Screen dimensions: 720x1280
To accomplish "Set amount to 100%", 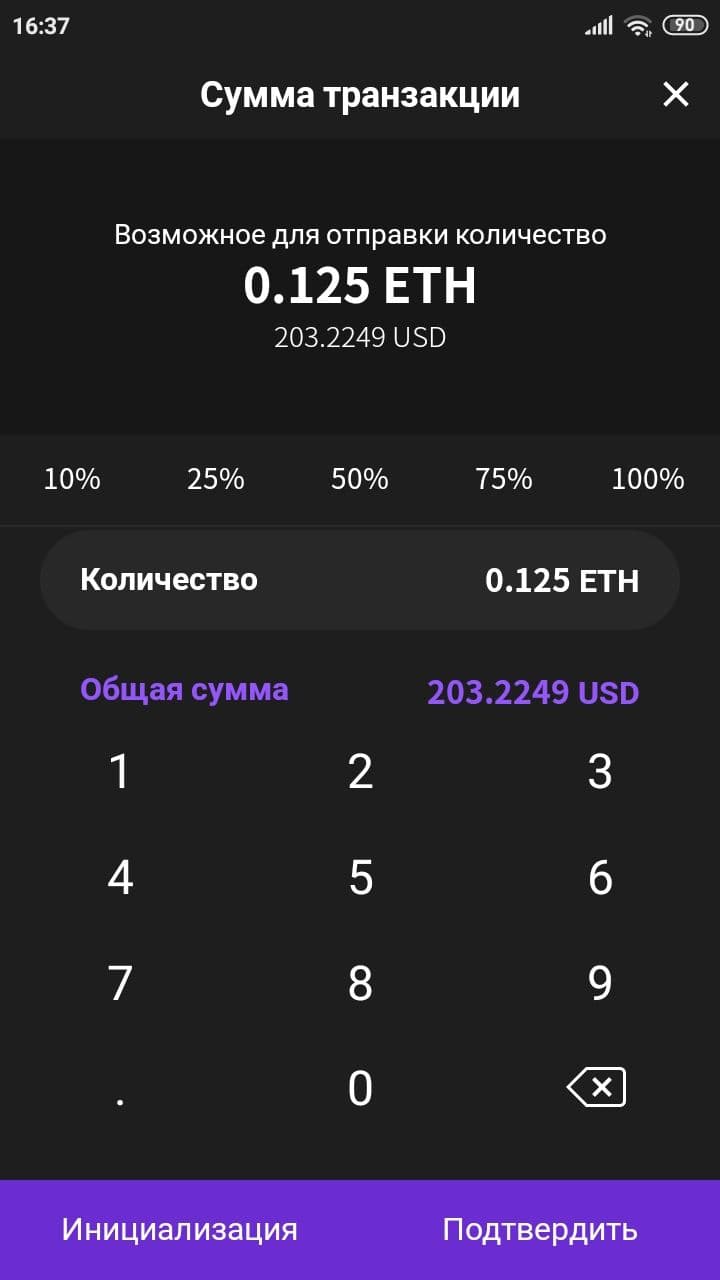I will point(647,479).
